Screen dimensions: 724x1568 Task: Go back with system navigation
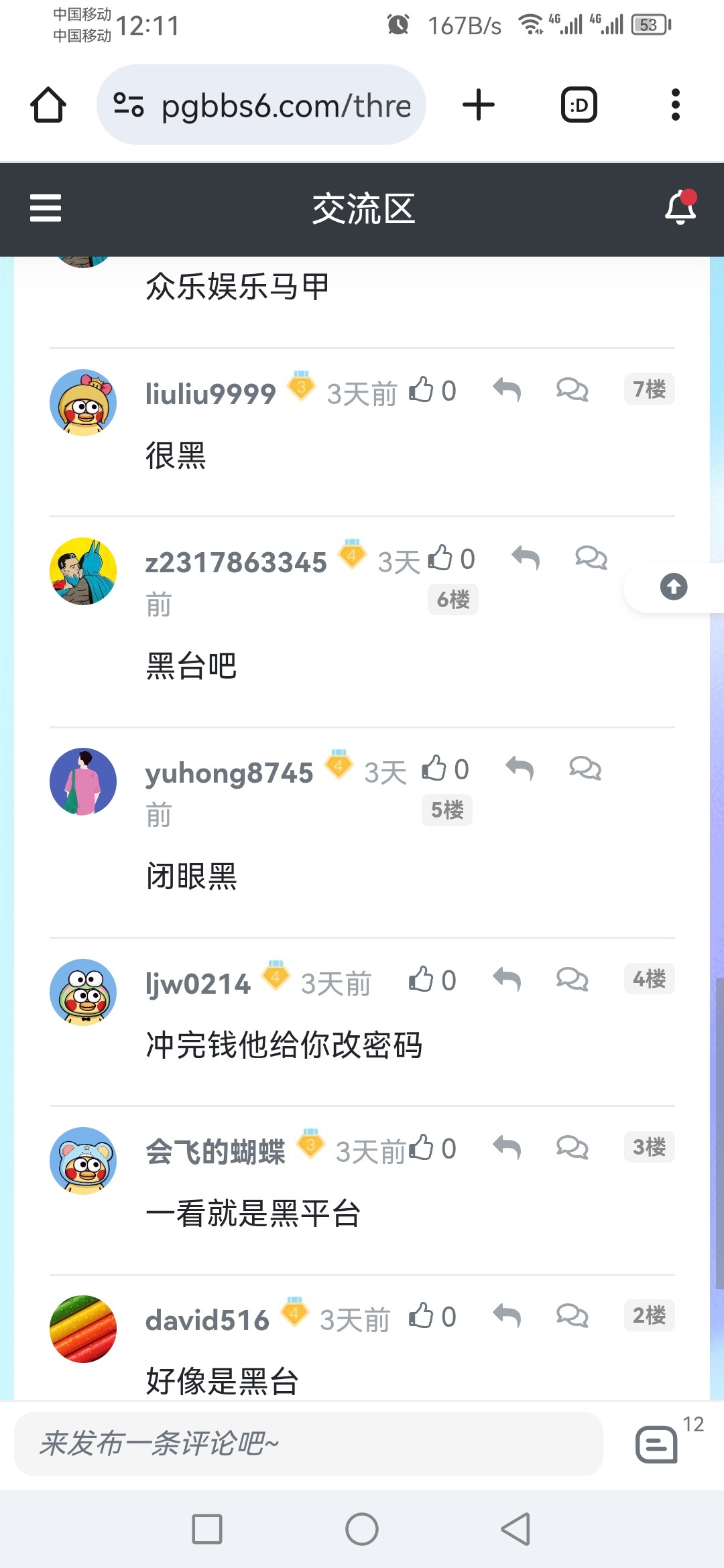[x=516, y=1529]
